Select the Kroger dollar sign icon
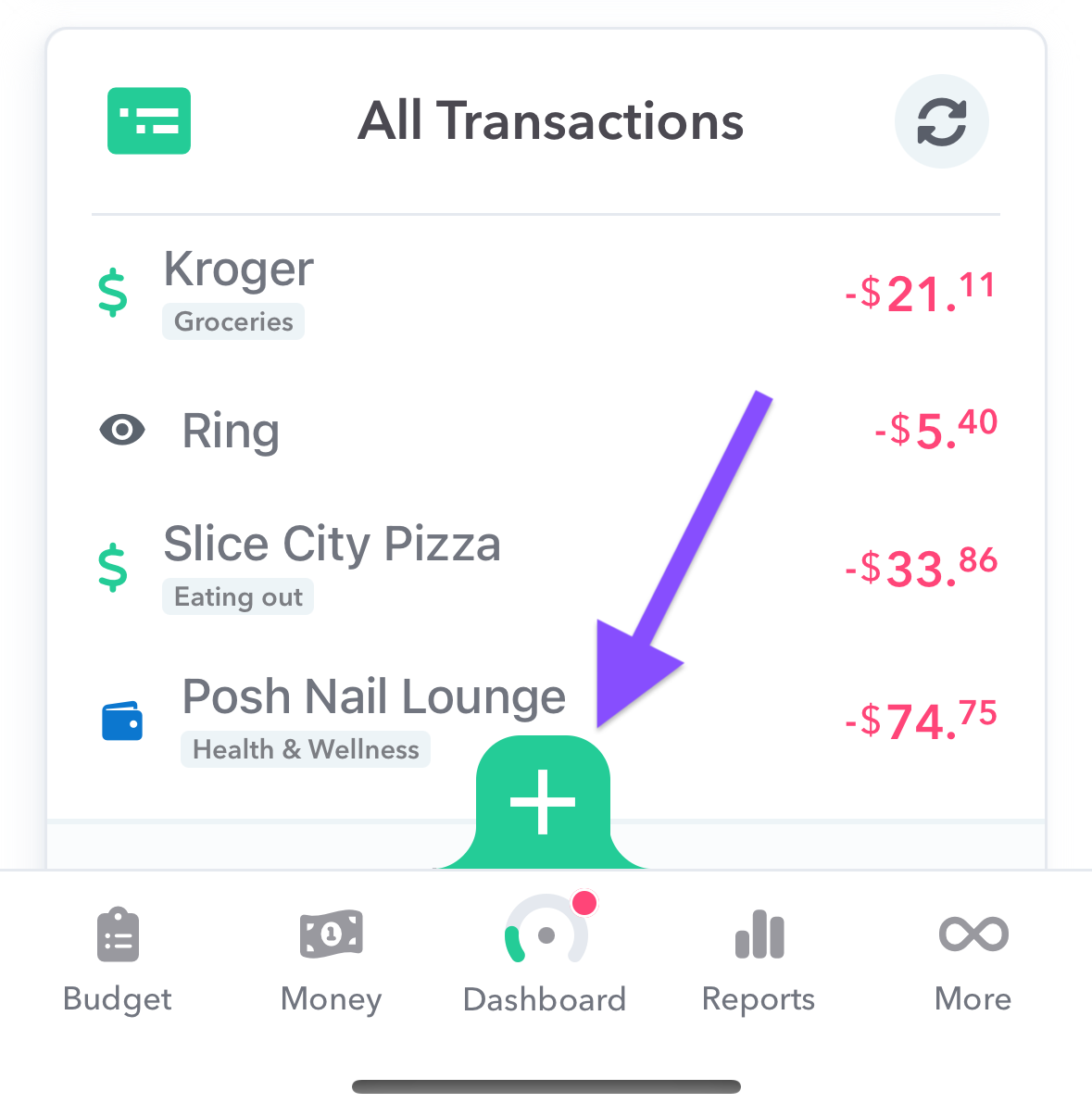 click(x=111, y=292)
